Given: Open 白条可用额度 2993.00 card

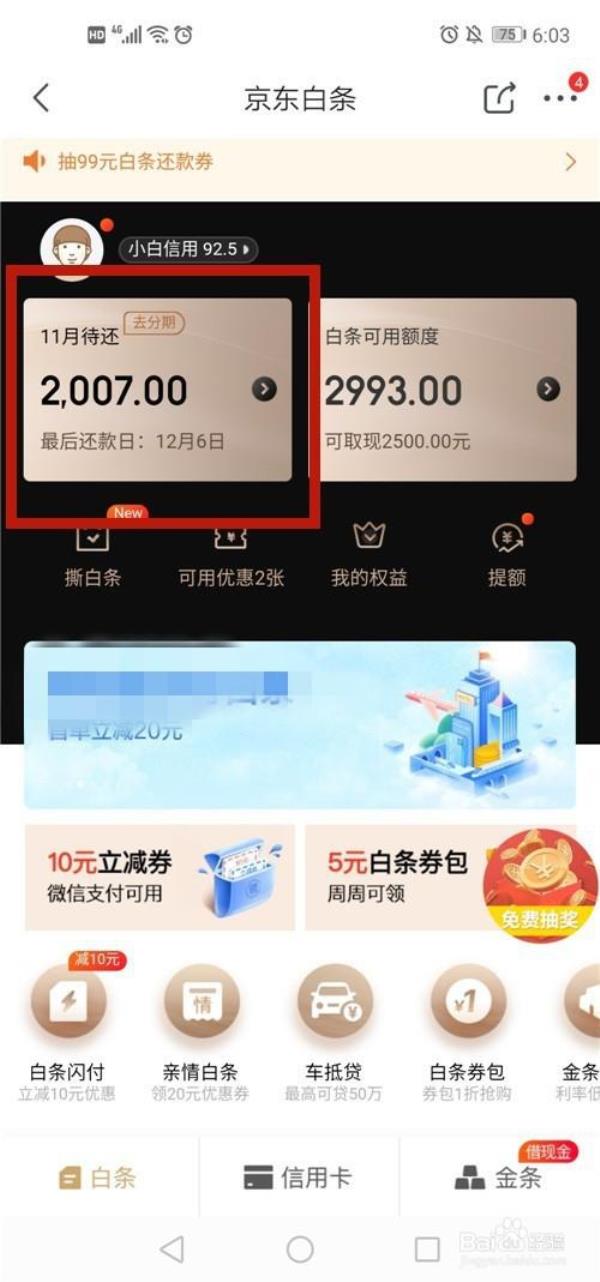Looking at the screenshot, I should point(445,390).
